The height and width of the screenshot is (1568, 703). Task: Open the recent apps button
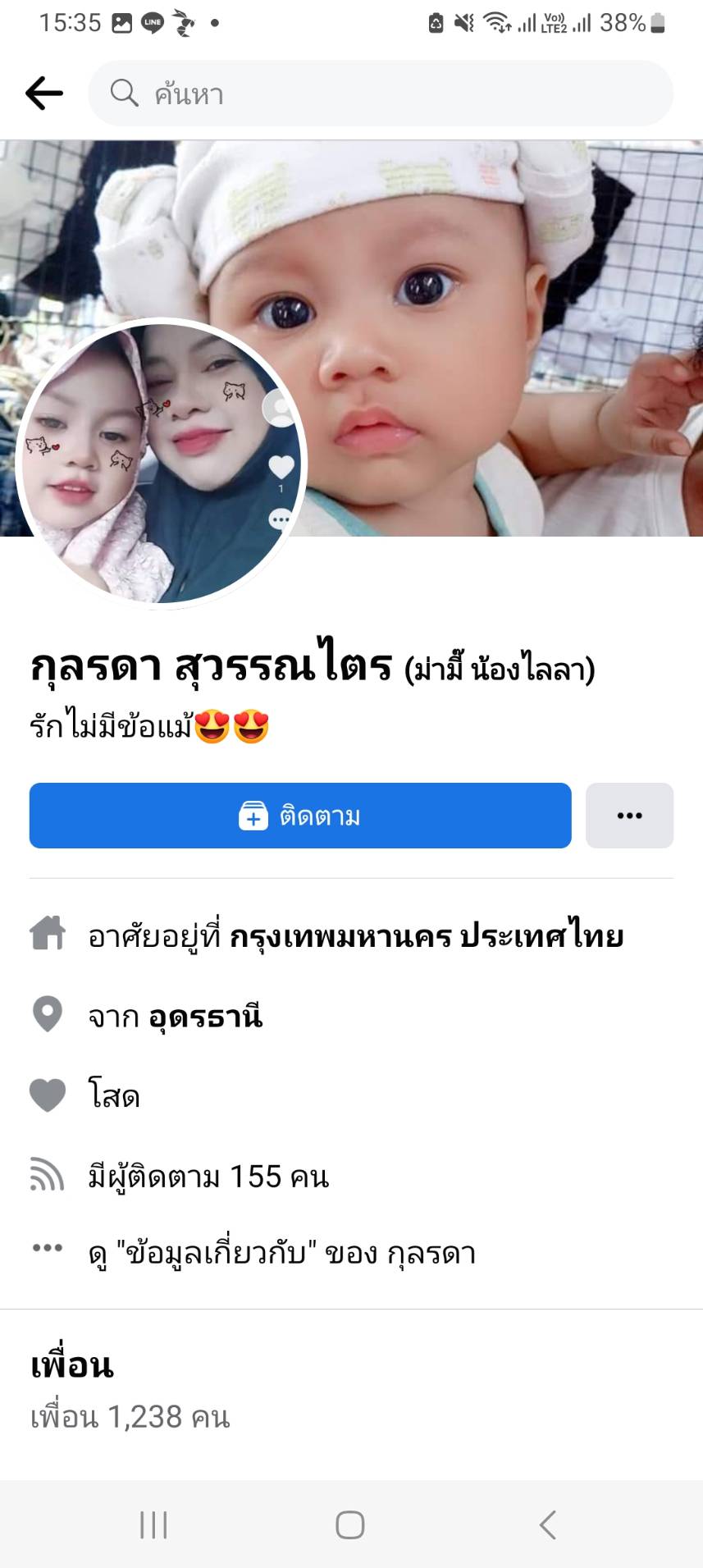coord(153,1525)
